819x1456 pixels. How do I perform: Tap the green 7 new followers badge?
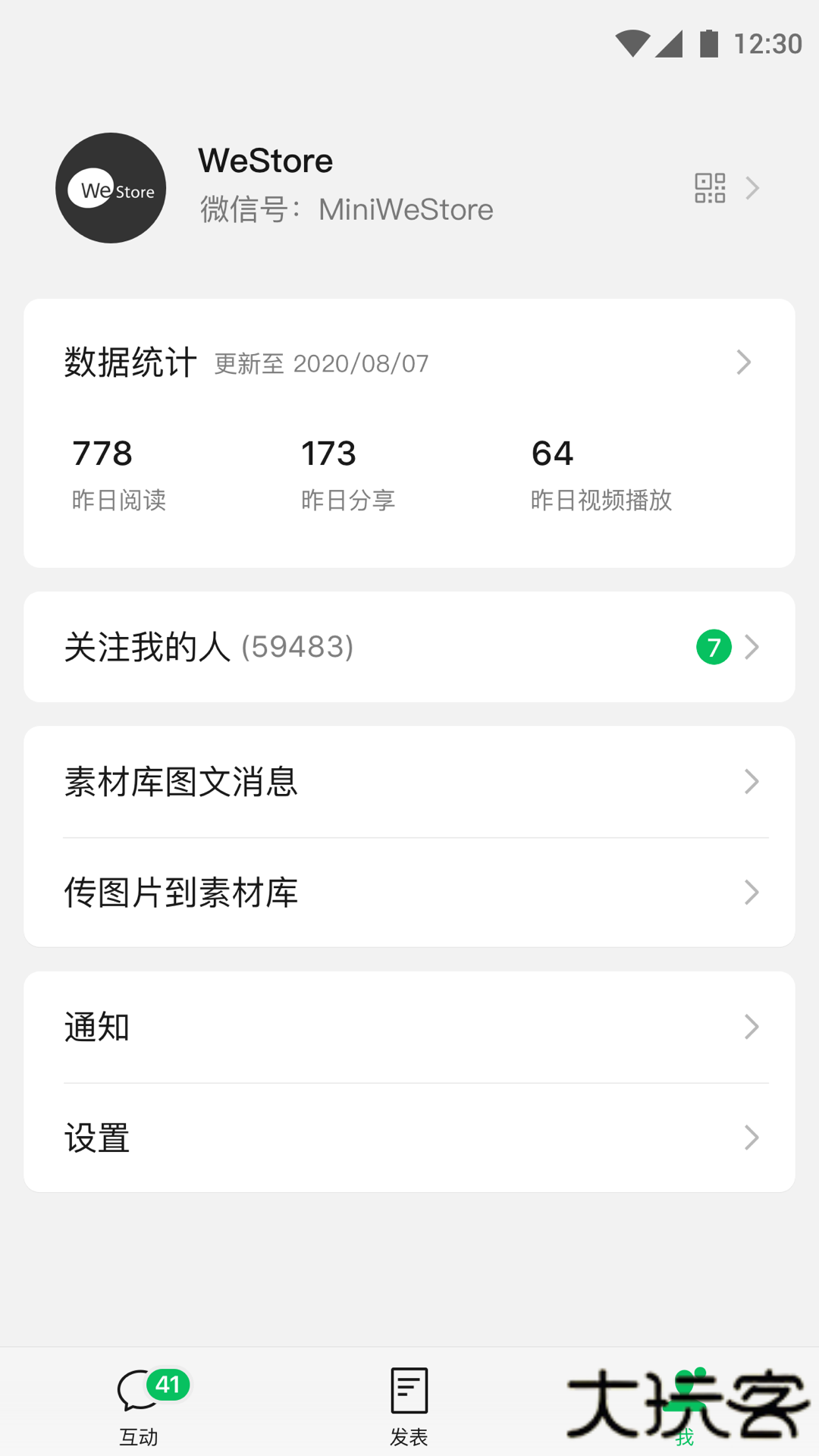pos(714,646)
